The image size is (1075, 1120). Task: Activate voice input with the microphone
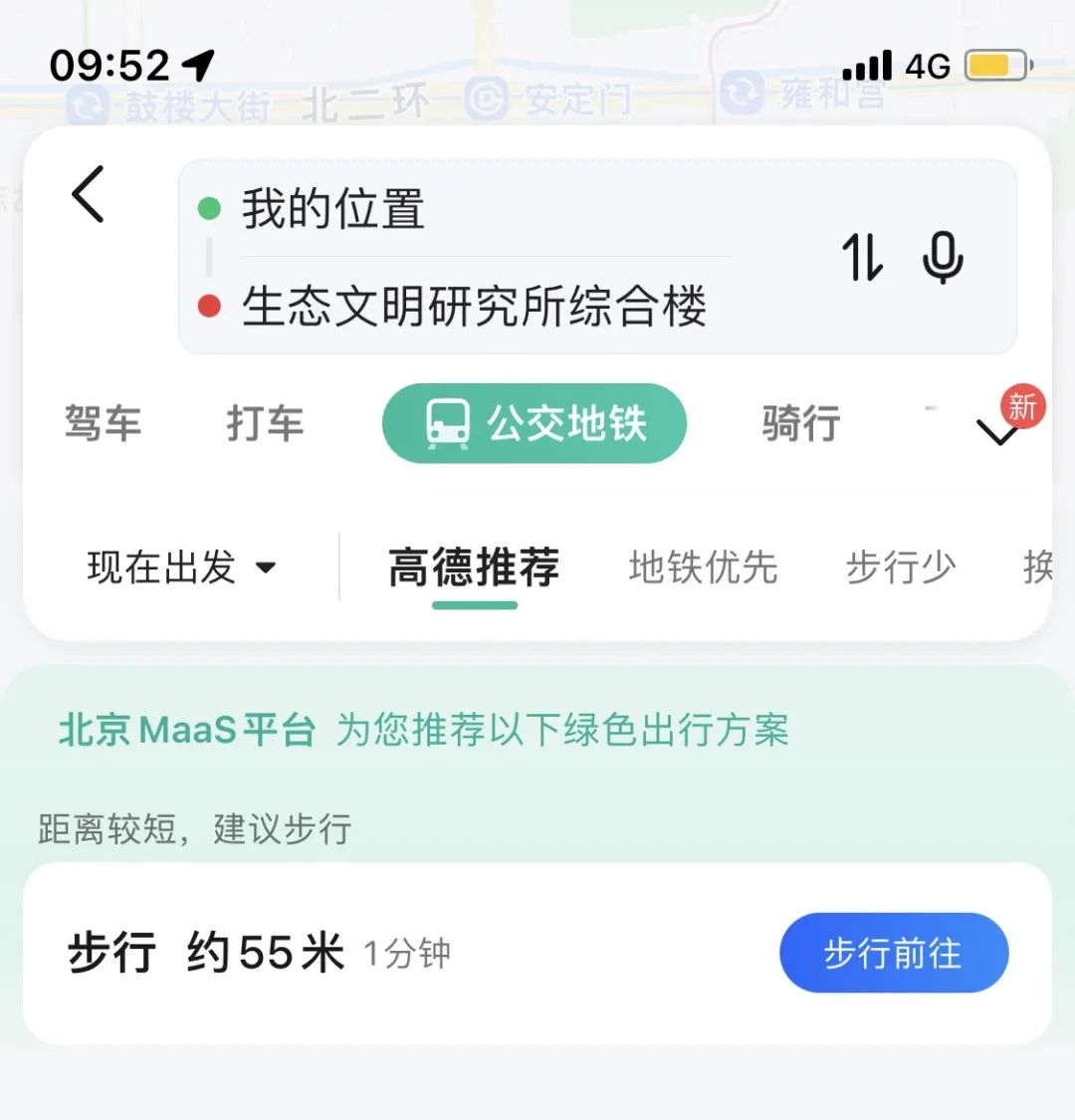[x=944, y=257]
